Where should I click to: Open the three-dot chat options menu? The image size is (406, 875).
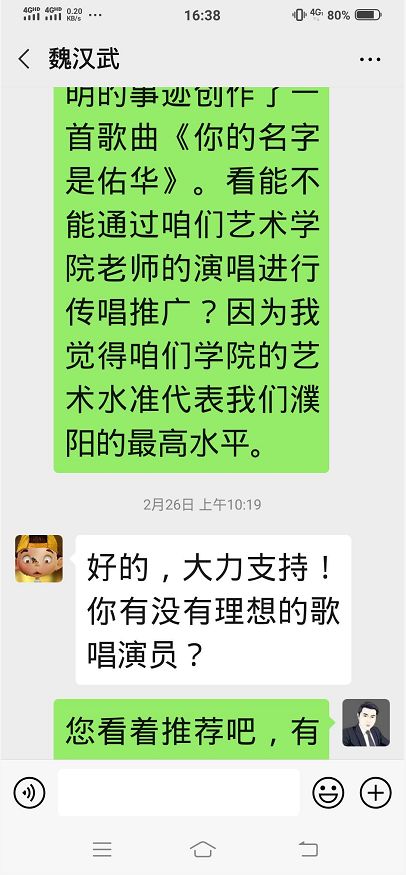(x=370, y=60)
